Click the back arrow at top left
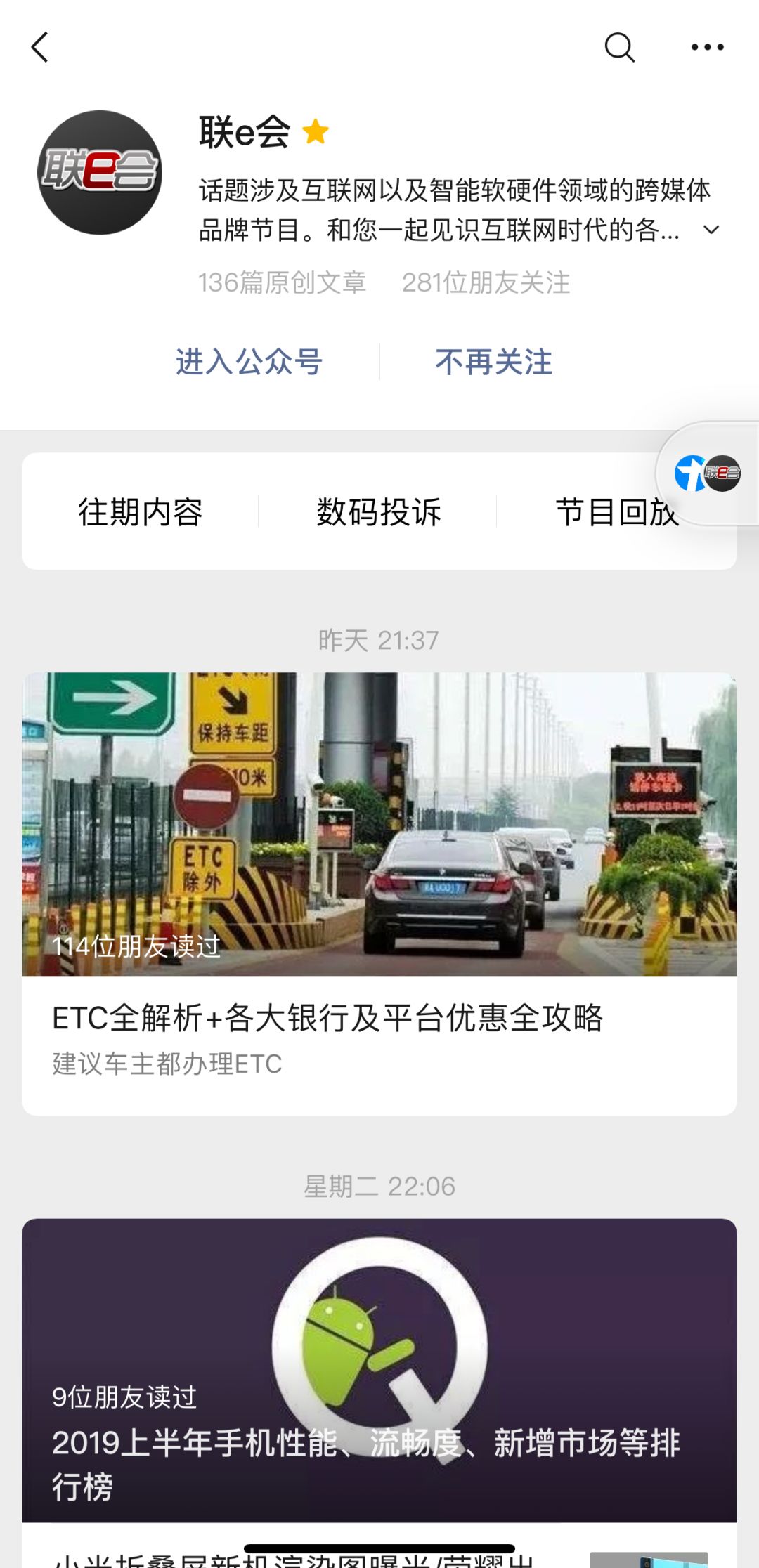The height and width of the screenshot is (1568, 759). [x=40, y=46]
